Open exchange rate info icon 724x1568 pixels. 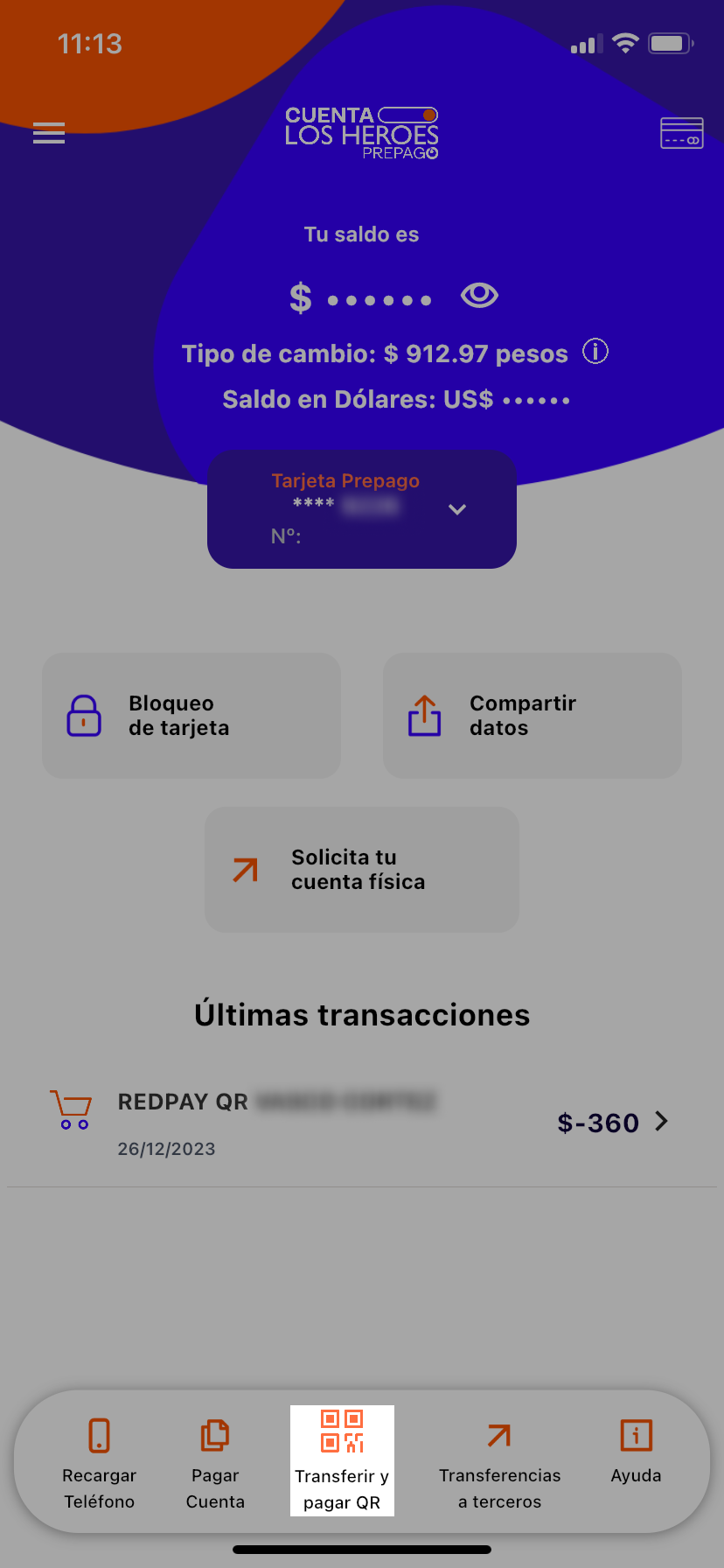pos(595,352)
